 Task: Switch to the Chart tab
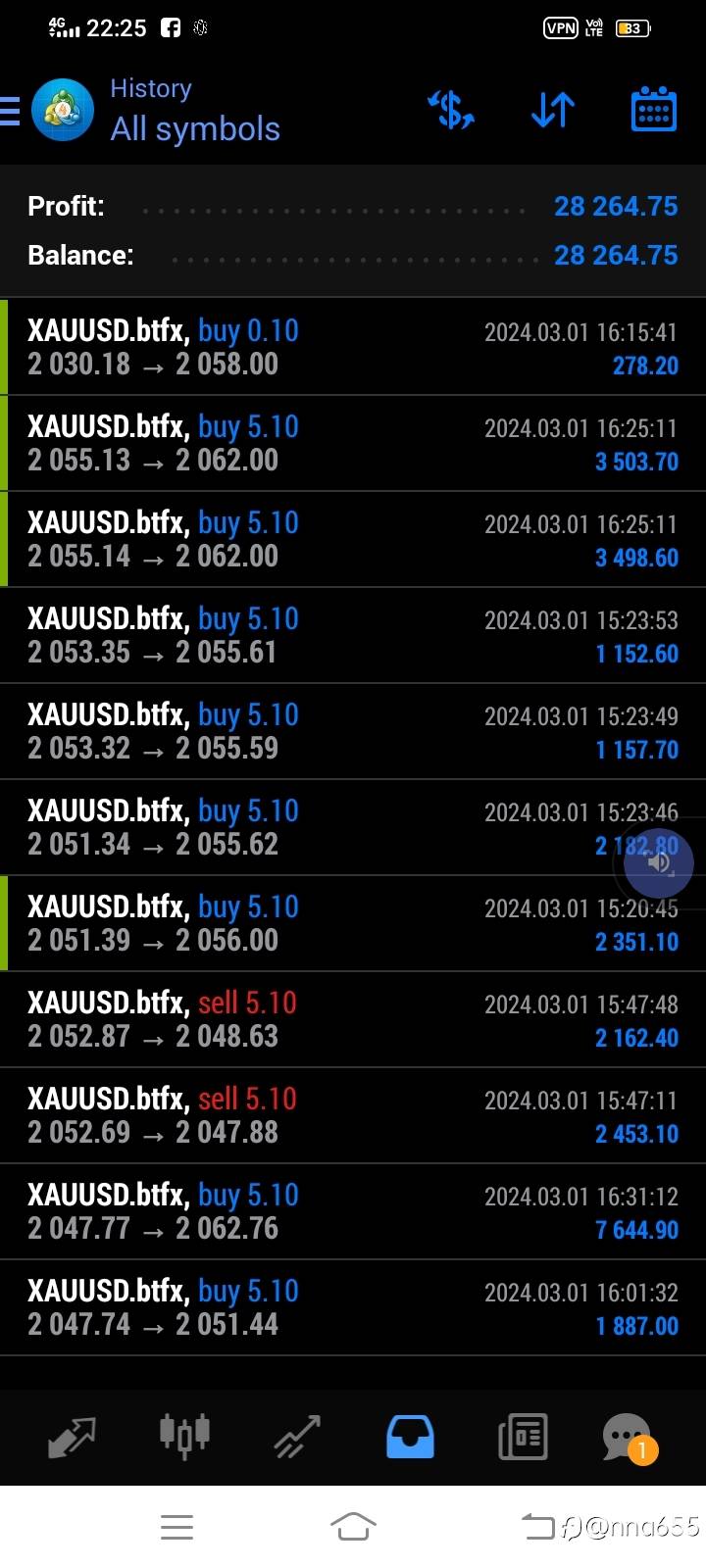pyautogui.click(x=184, y=1437)
